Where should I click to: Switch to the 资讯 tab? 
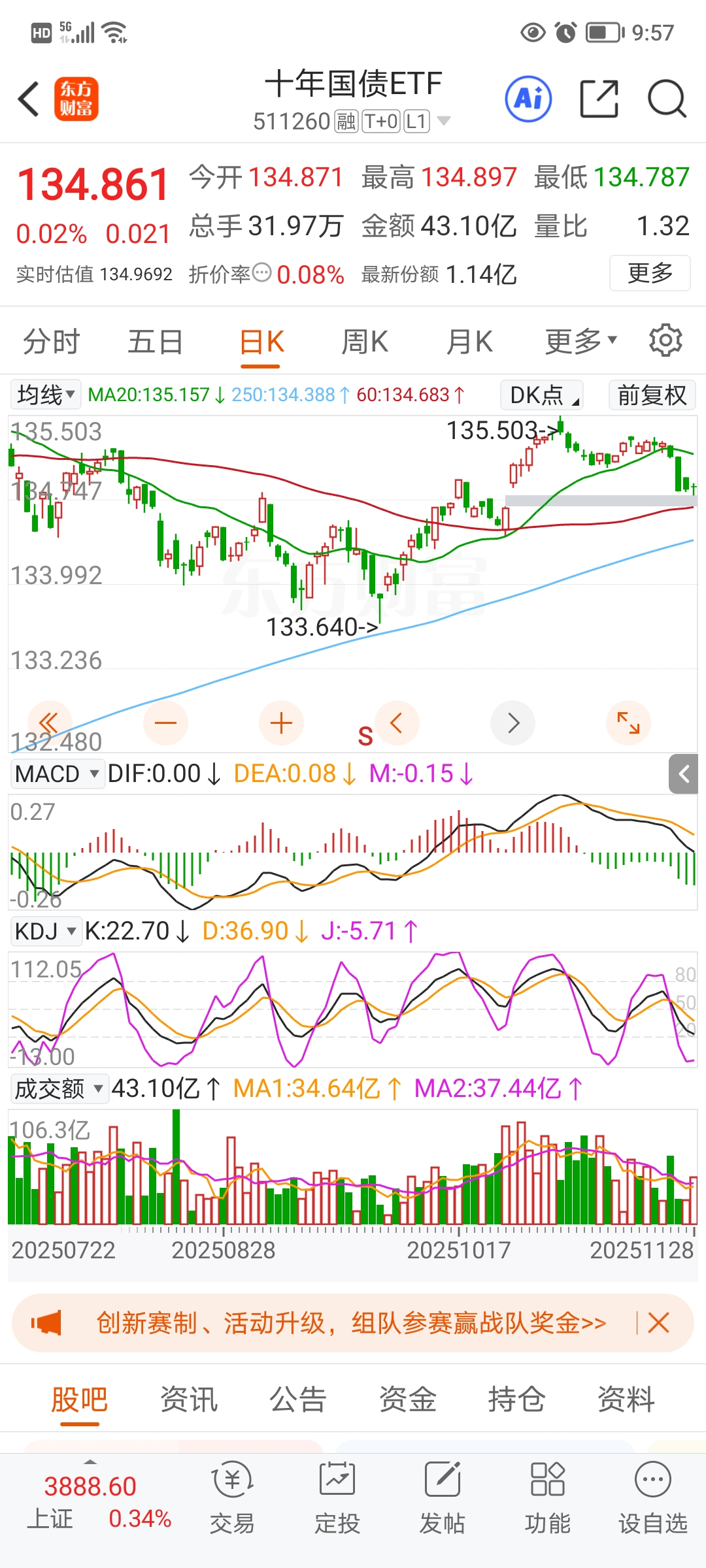pos(189,1399)
